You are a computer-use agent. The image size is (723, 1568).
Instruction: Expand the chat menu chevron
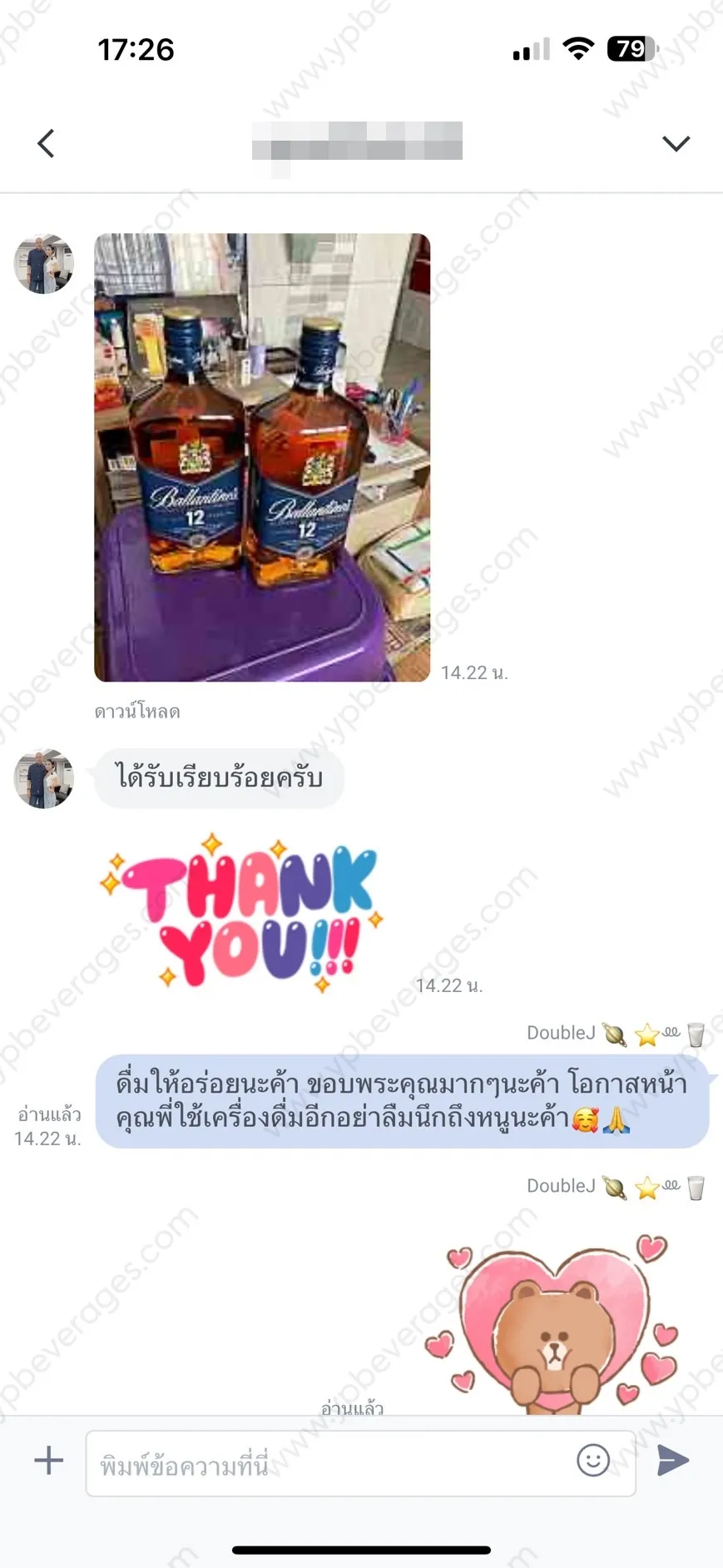click(676, 143)
